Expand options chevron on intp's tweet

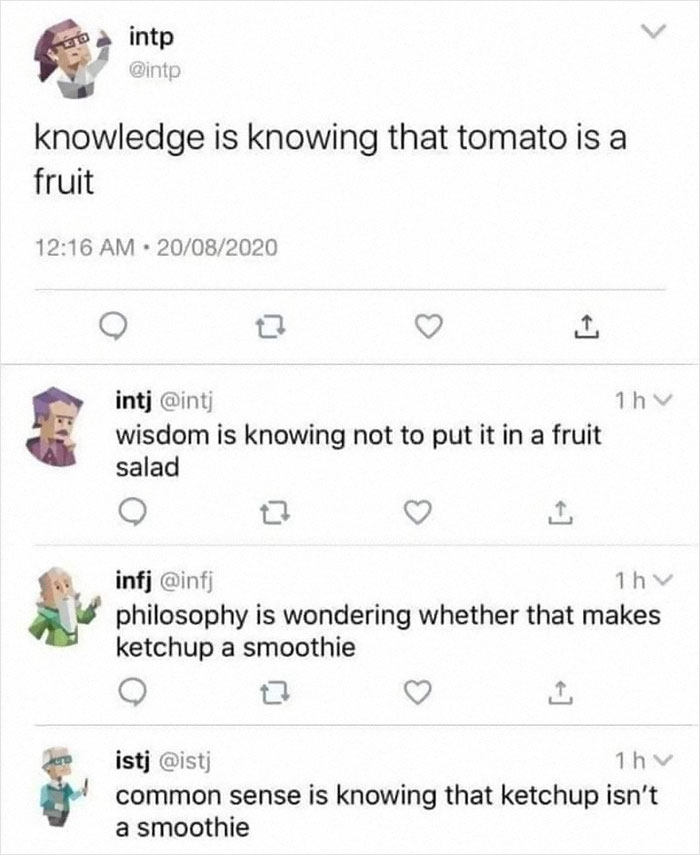pos(652,38)
